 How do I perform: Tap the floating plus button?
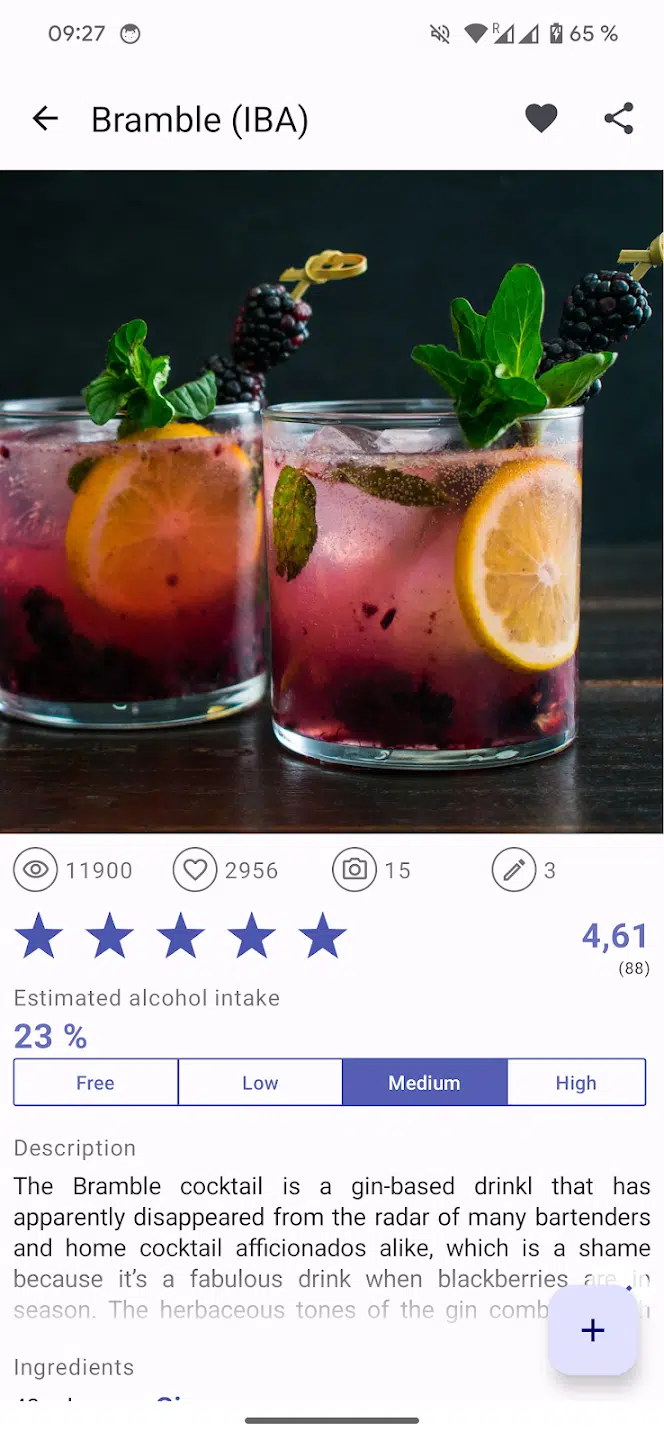[x=593, y=1330]
